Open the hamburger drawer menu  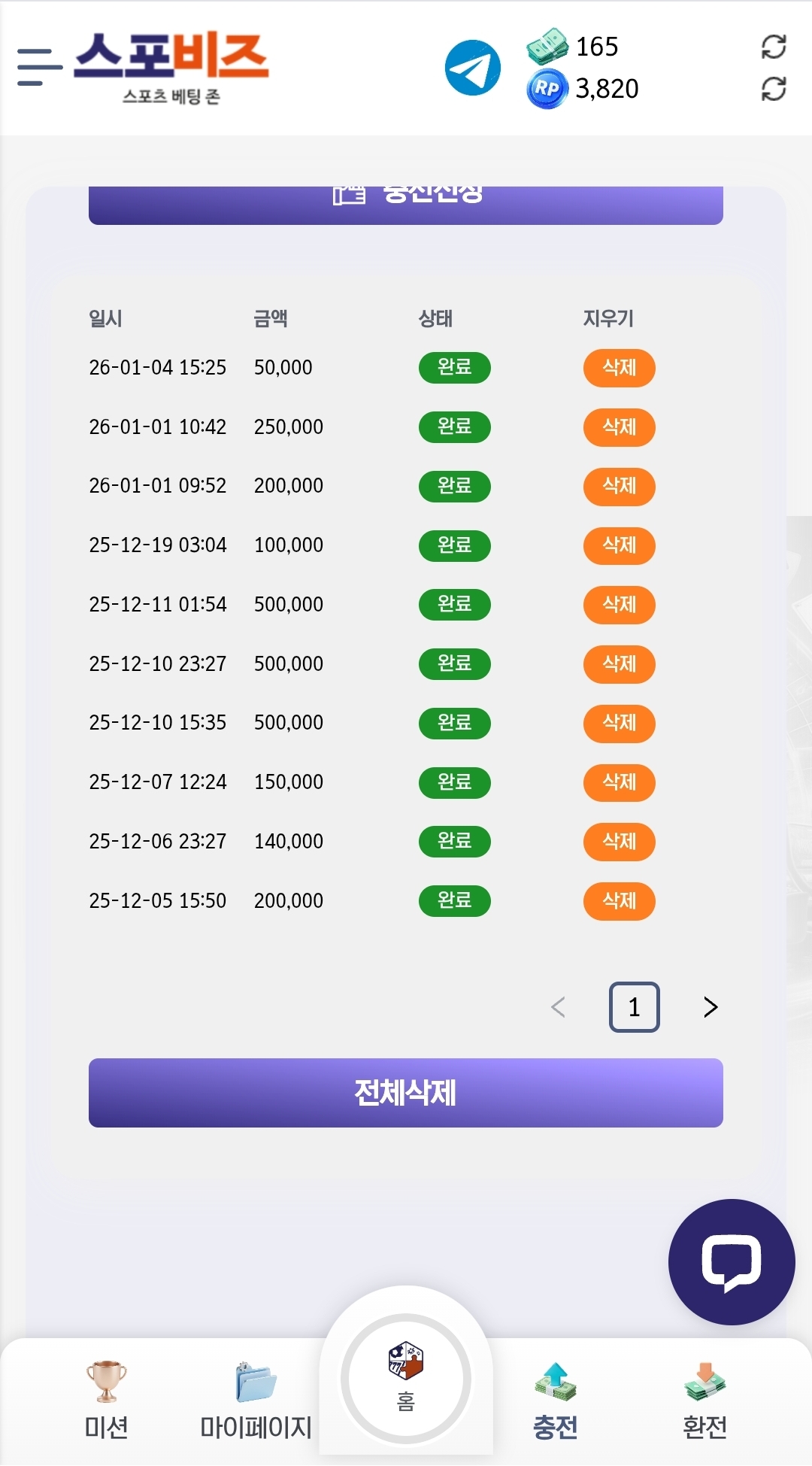tap(39, 67)
